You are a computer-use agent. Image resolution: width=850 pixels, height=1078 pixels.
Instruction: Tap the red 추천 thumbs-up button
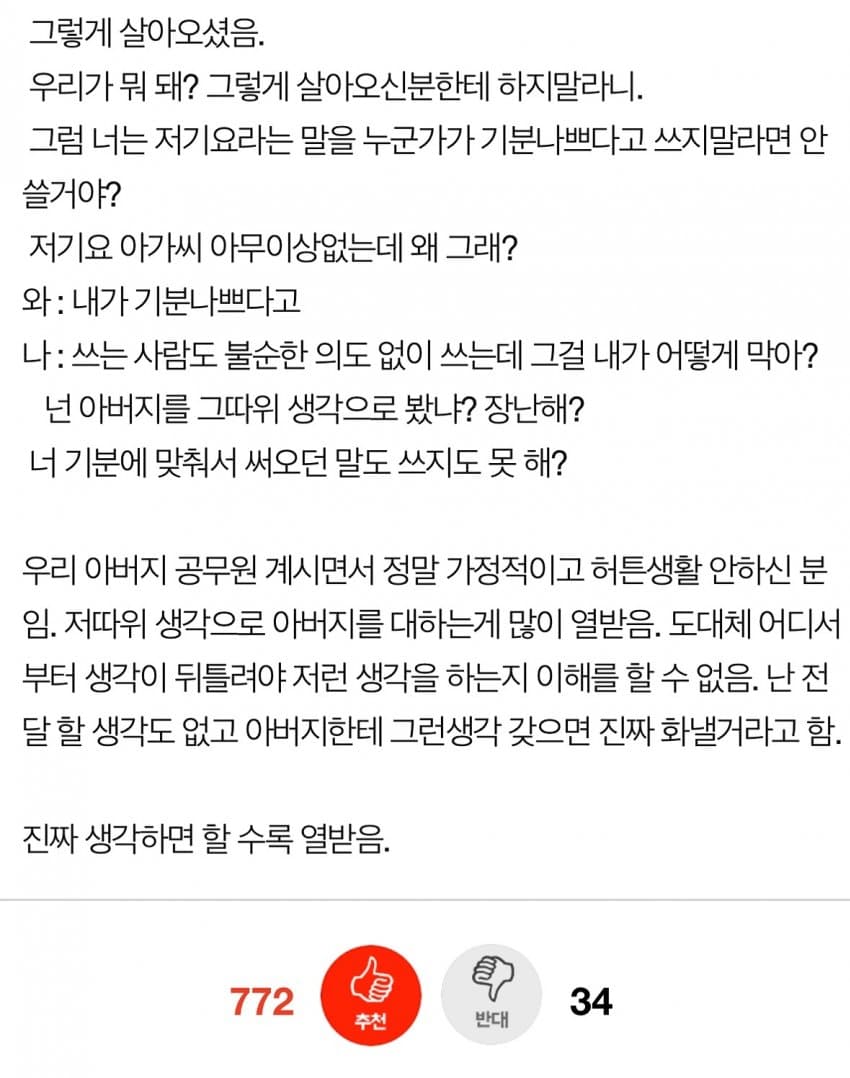point(370,994)
